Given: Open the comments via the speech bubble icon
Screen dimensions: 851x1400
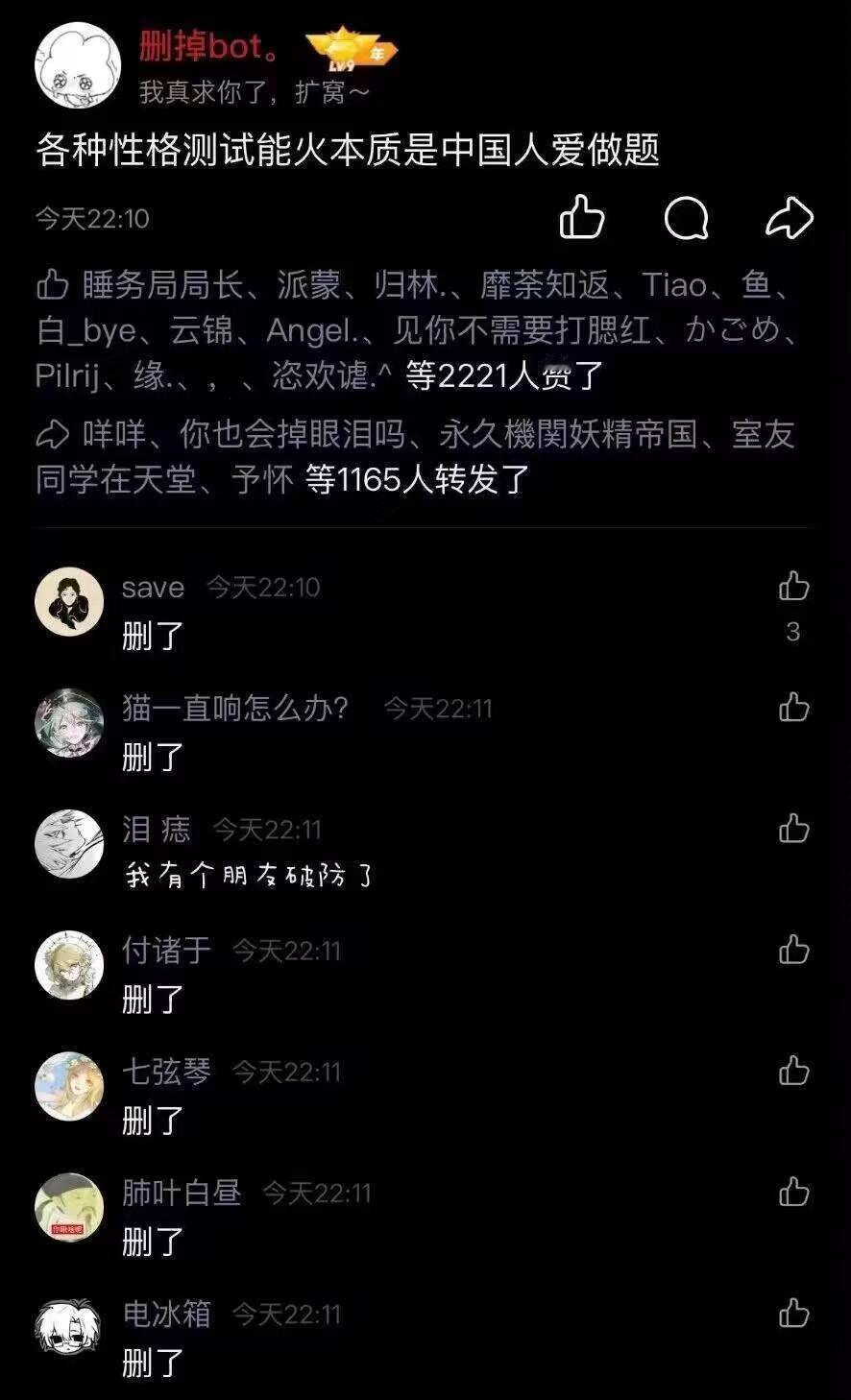Looking at the screenshot, I should (684, 219).
